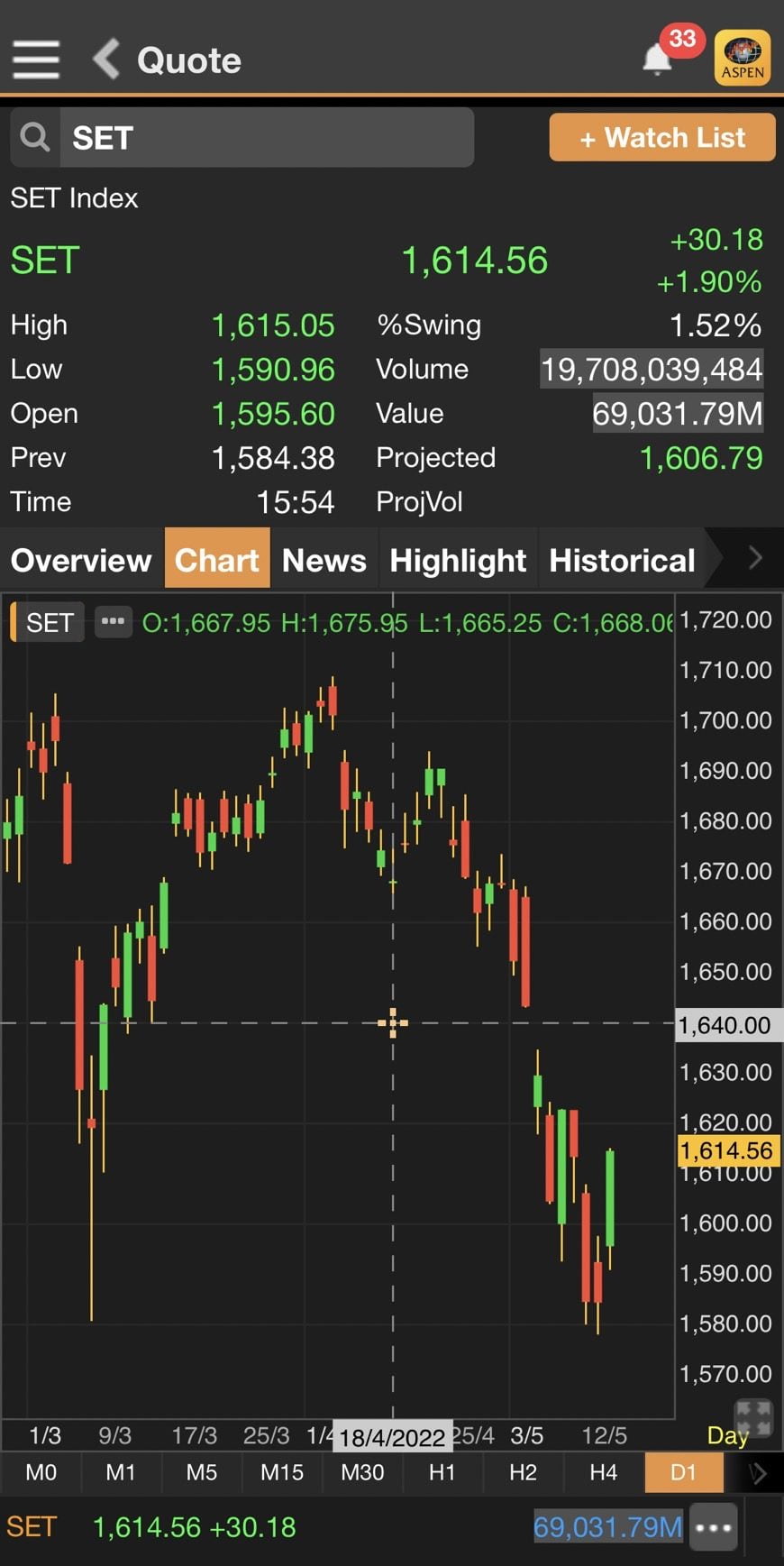Open the notifications bell
The height and width of the screenshot is (1566, 784).
(657, 60)
